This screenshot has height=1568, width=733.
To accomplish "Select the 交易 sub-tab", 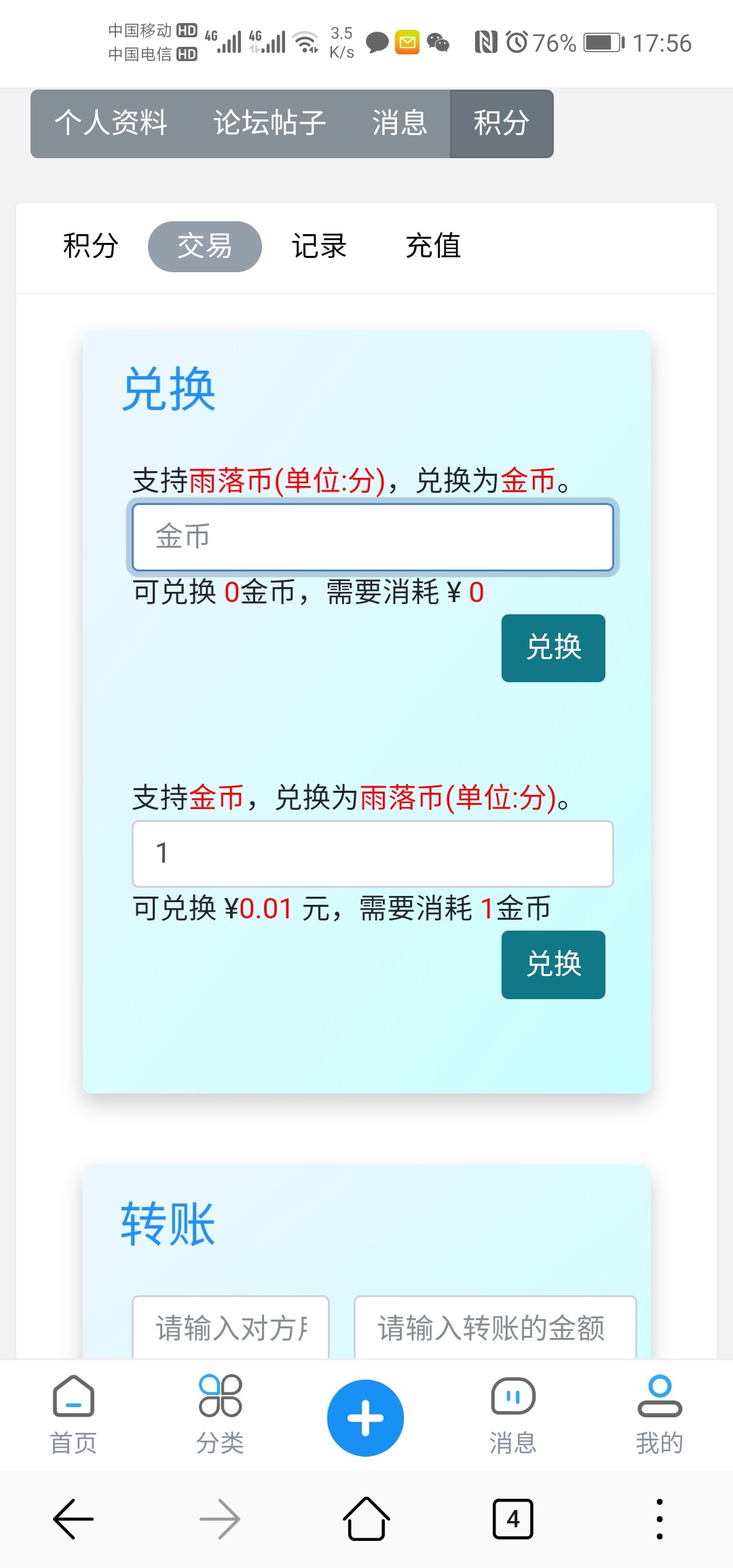I will [204, 246].
